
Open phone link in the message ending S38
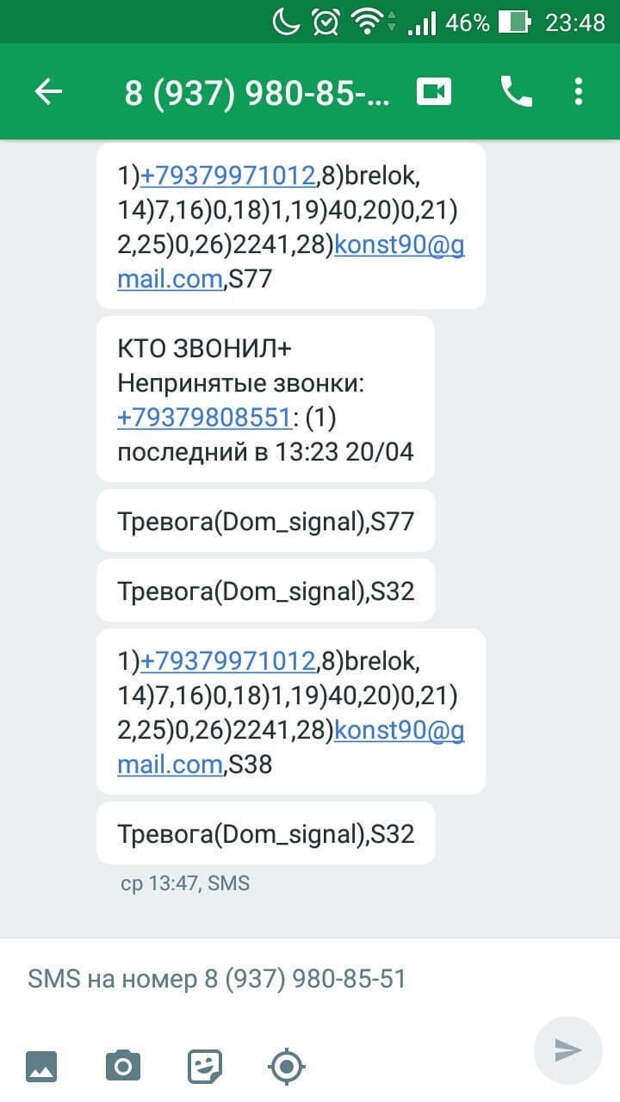point(227,661)
